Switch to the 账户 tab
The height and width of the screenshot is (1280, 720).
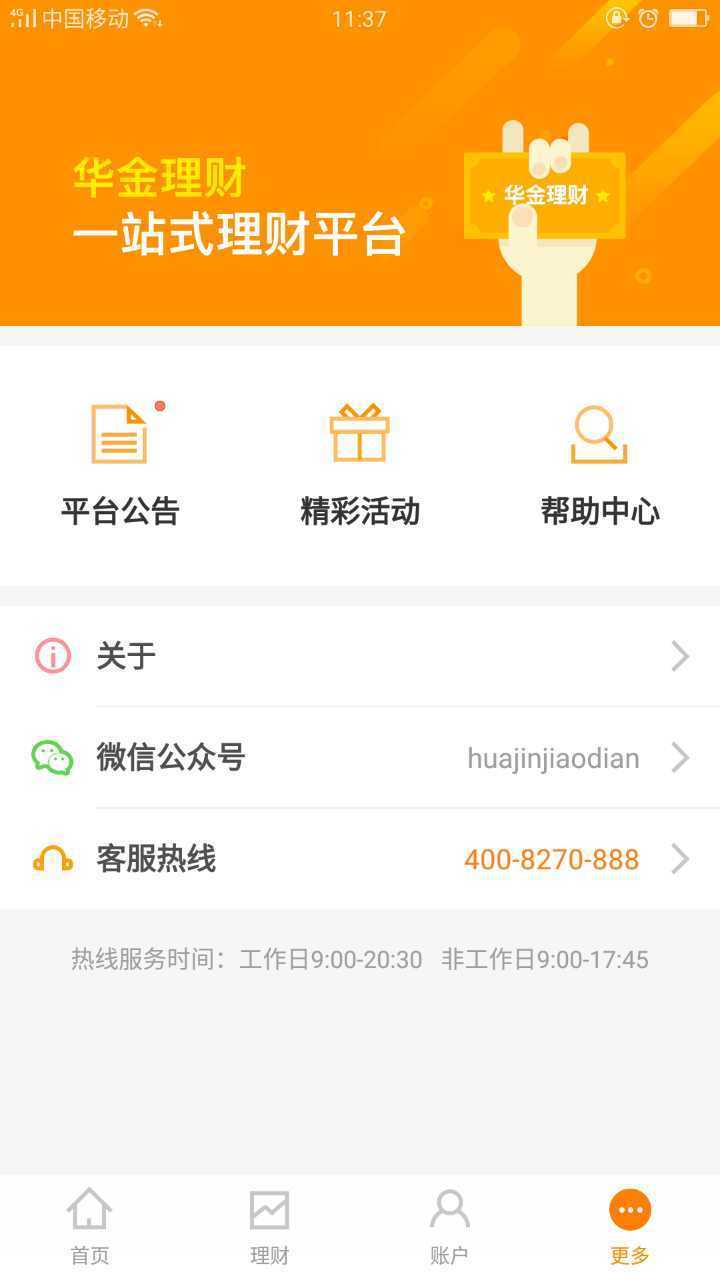450,1227
